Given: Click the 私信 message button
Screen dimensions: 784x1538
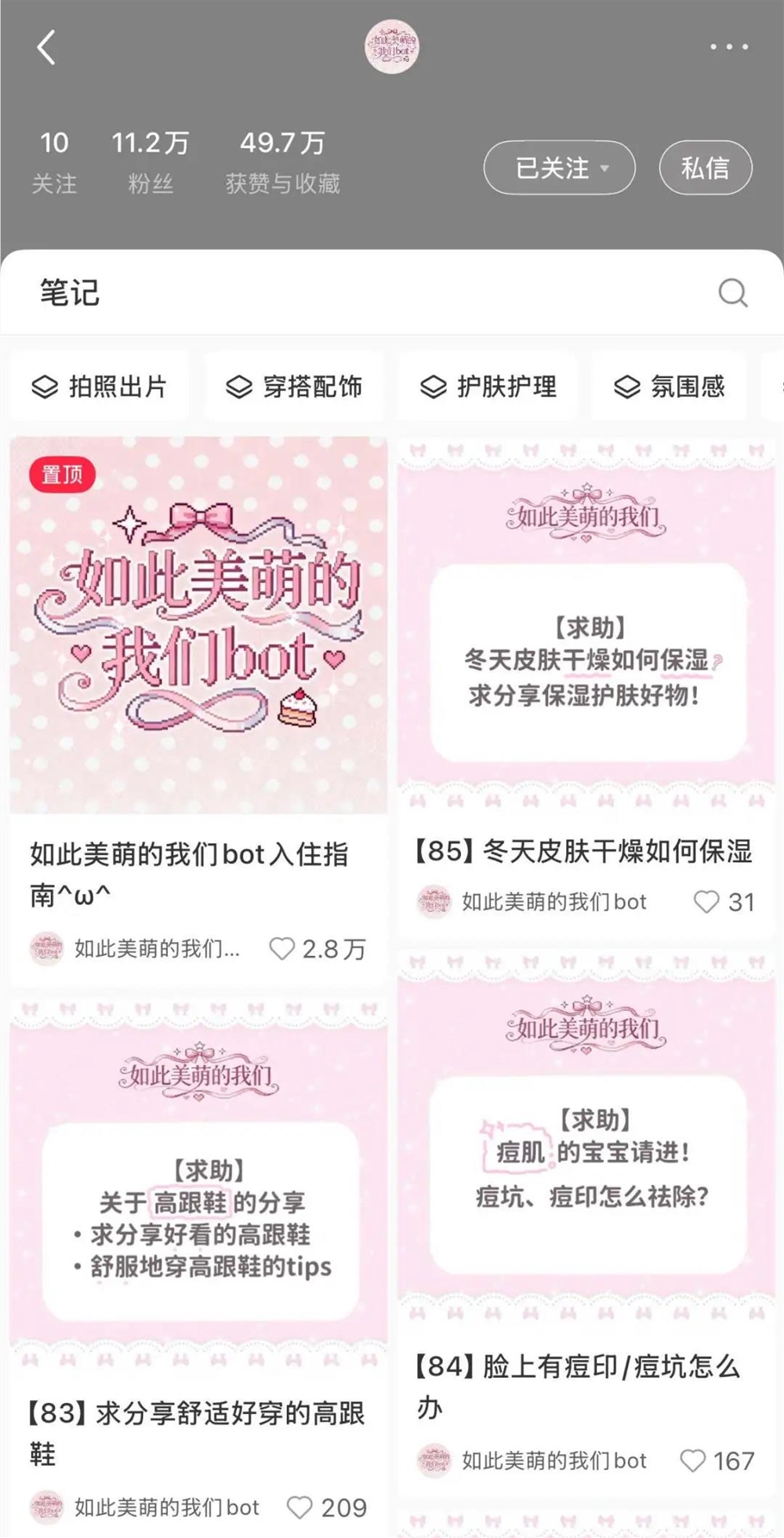Looking at the screenshot, I should click(x=704, y=167).
